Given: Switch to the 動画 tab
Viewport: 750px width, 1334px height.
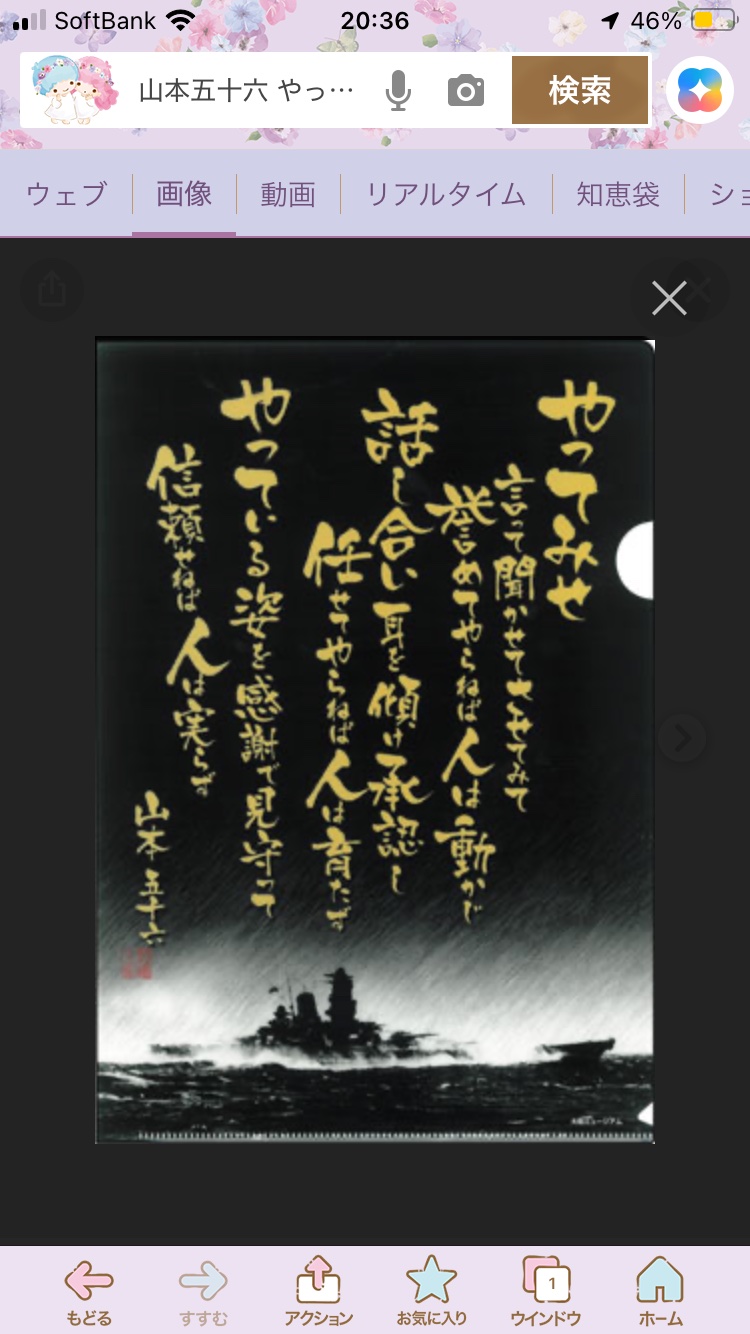Looking at the screenshot, I should click(x=288, y=194).
